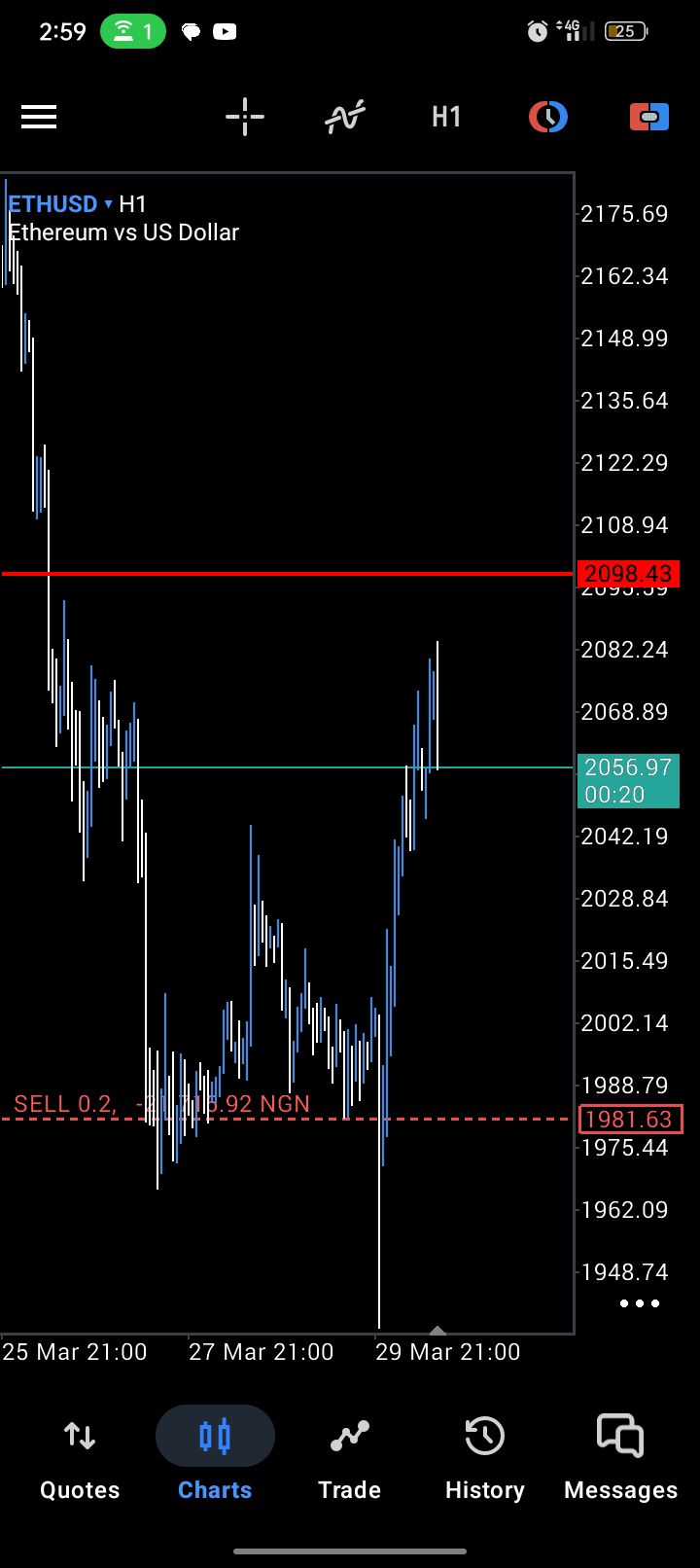This screenshot has height=1568, width=700.
Task: Enable the crosshair cursor tool
Action: pos(244,118)
